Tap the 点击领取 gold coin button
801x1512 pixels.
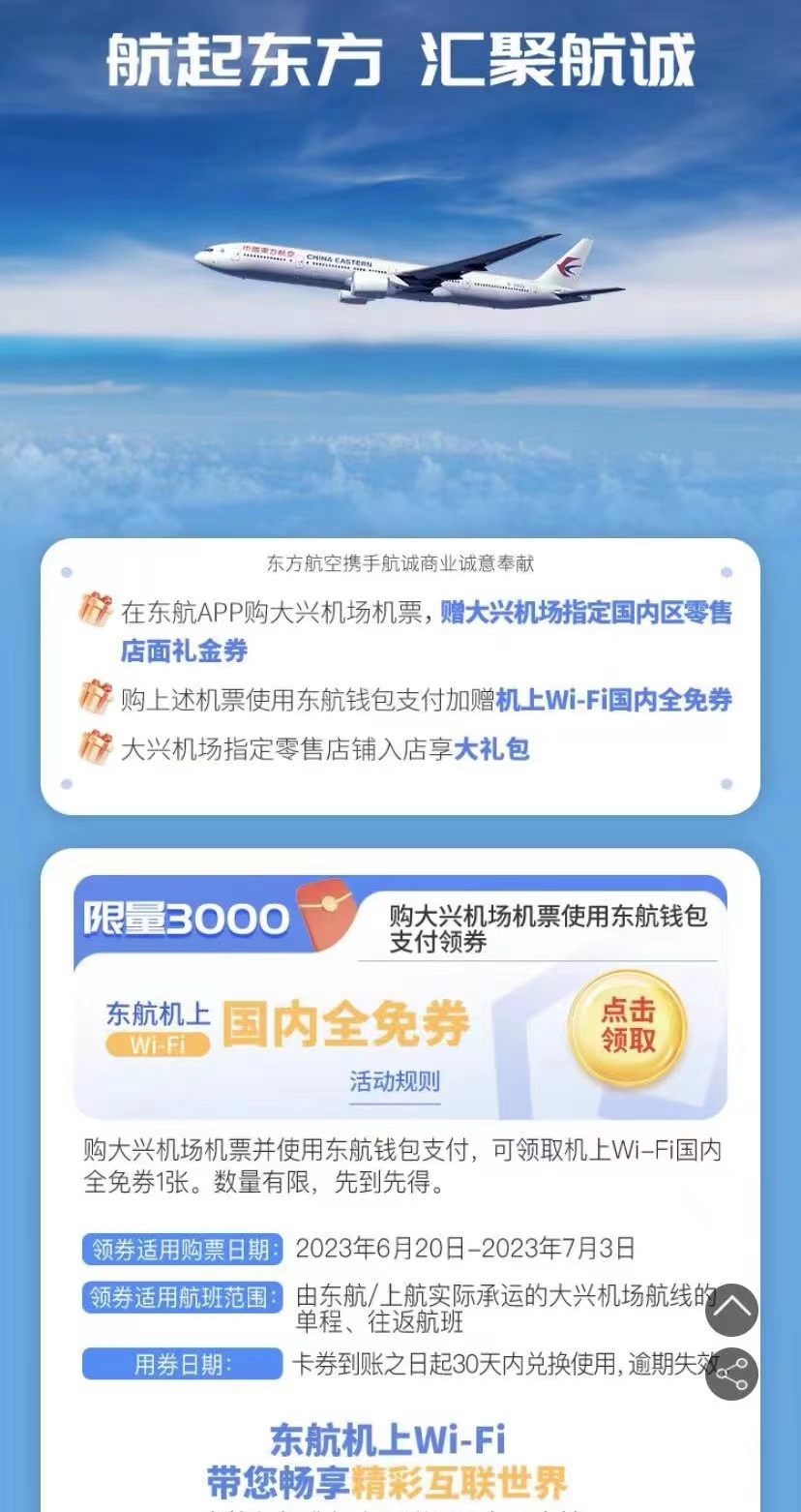click(x=627, y=1027)
